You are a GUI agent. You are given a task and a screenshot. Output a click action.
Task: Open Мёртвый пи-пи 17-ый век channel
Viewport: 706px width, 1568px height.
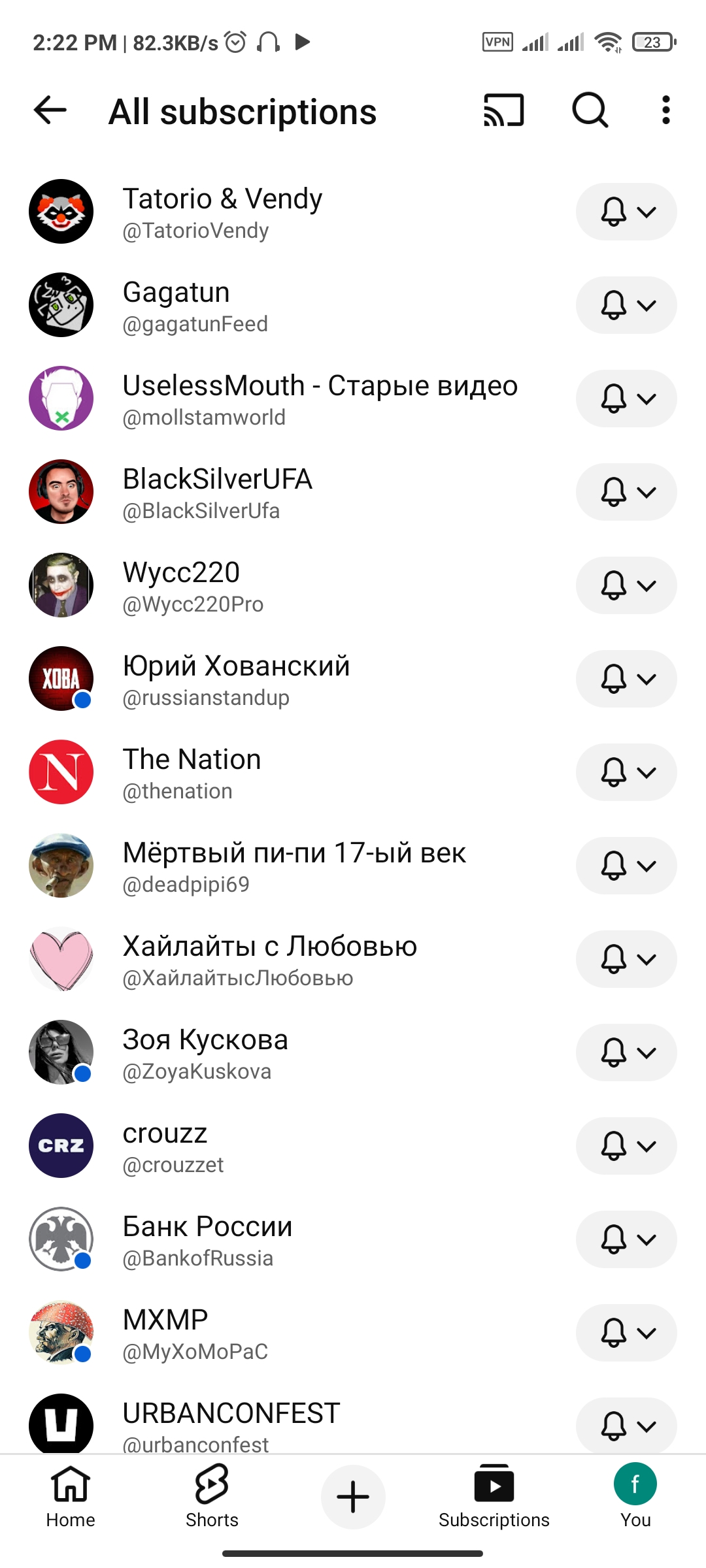click(294, 866)
